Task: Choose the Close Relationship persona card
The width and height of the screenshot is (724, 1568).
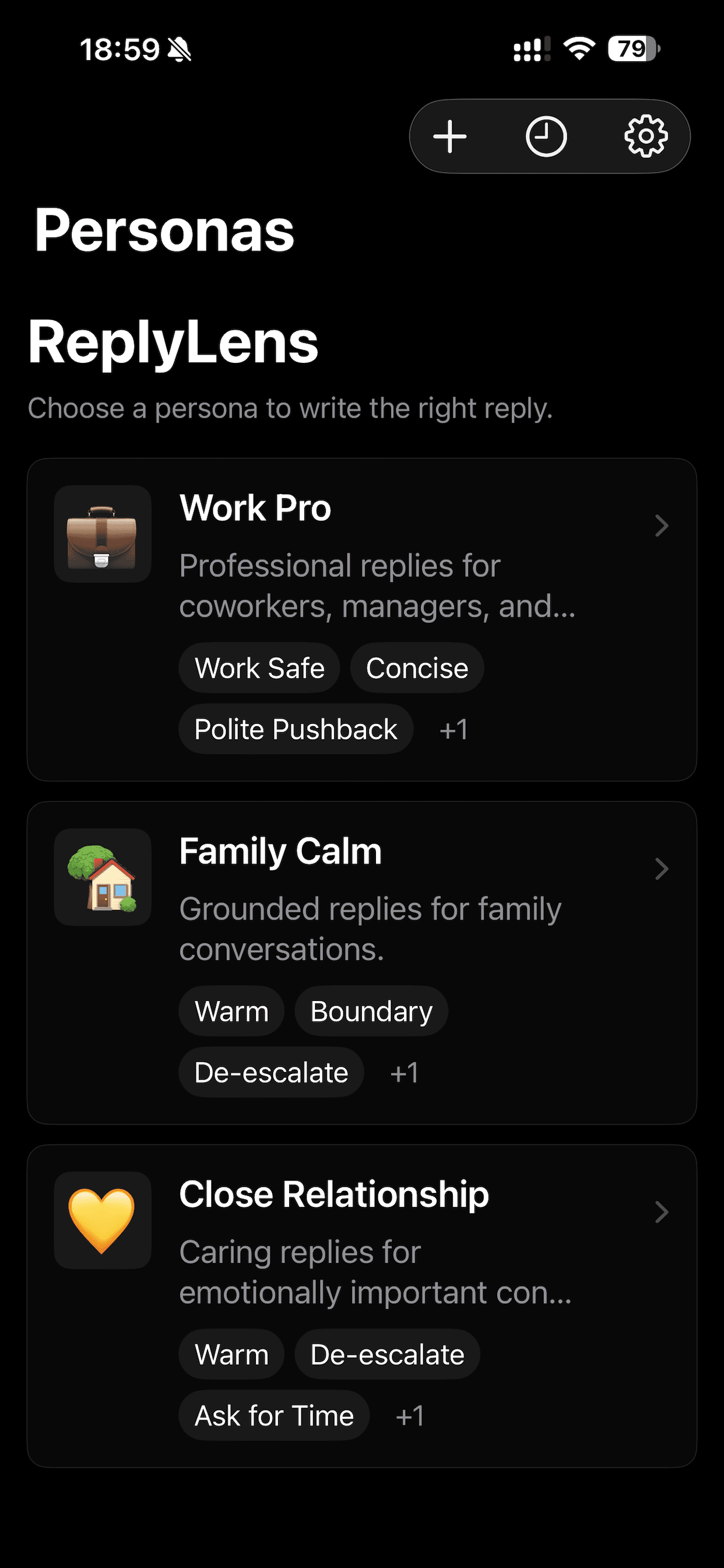Action: (x=362, y=1306)
